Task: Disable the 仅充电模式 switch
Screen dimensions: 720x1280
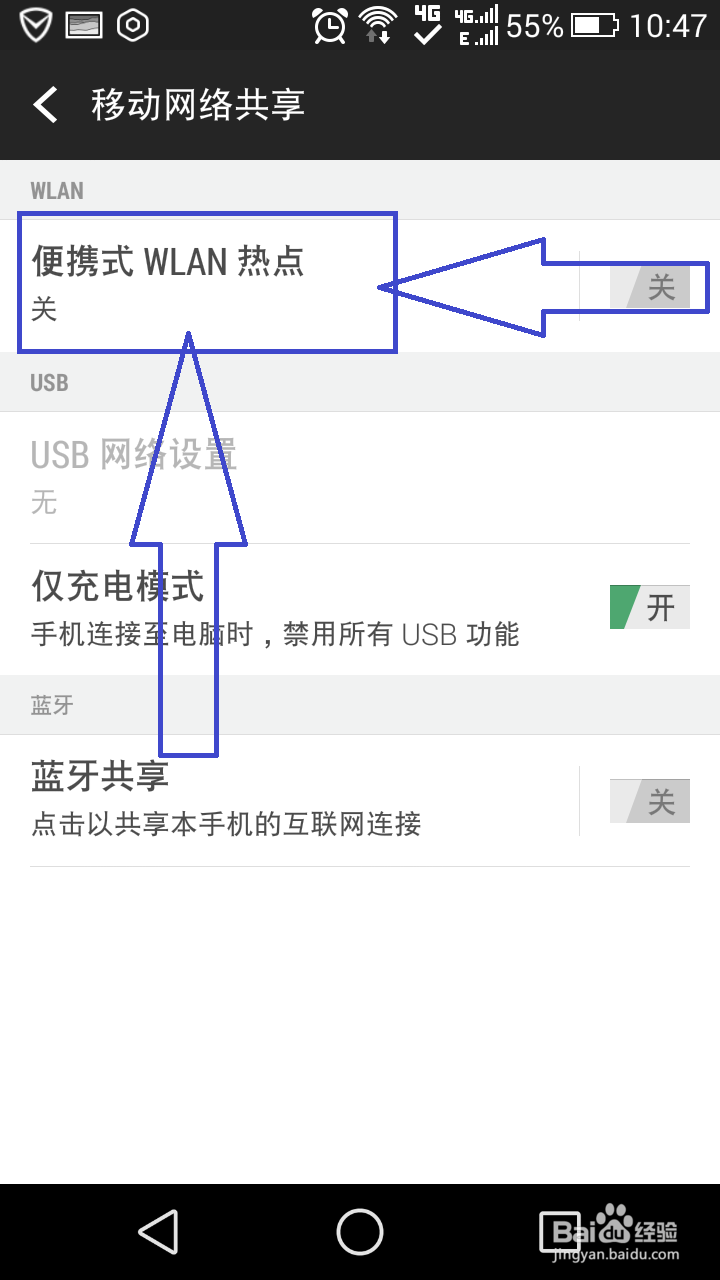Action: (x=650, y=606)
